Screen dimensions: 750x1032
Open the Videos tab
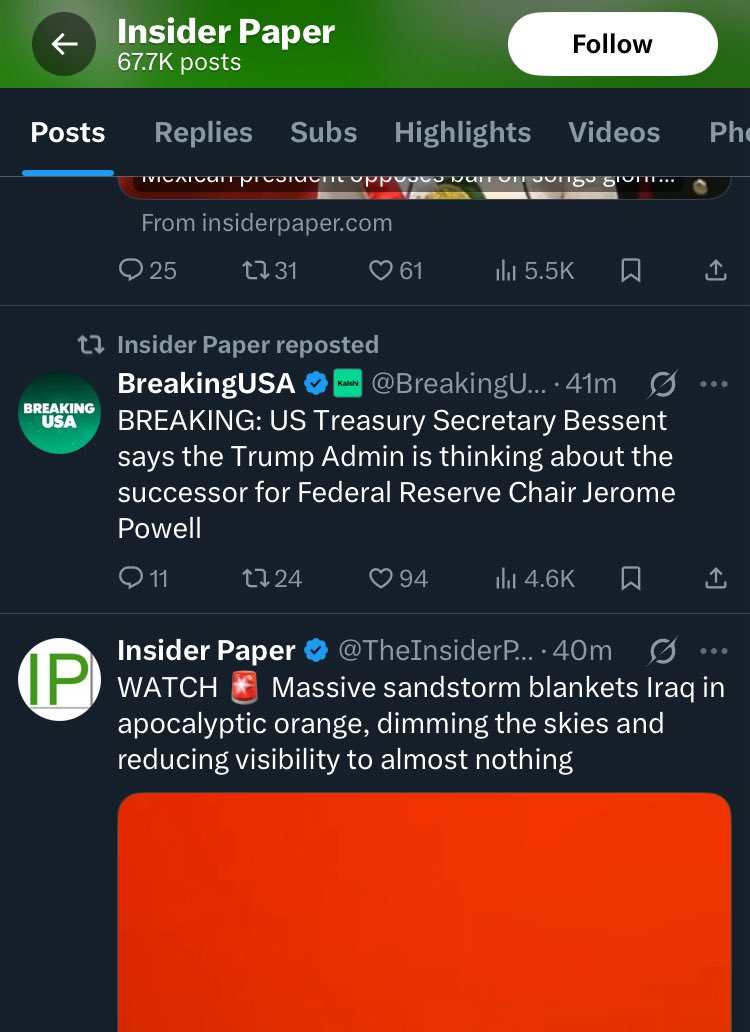(x=614, y=132)
